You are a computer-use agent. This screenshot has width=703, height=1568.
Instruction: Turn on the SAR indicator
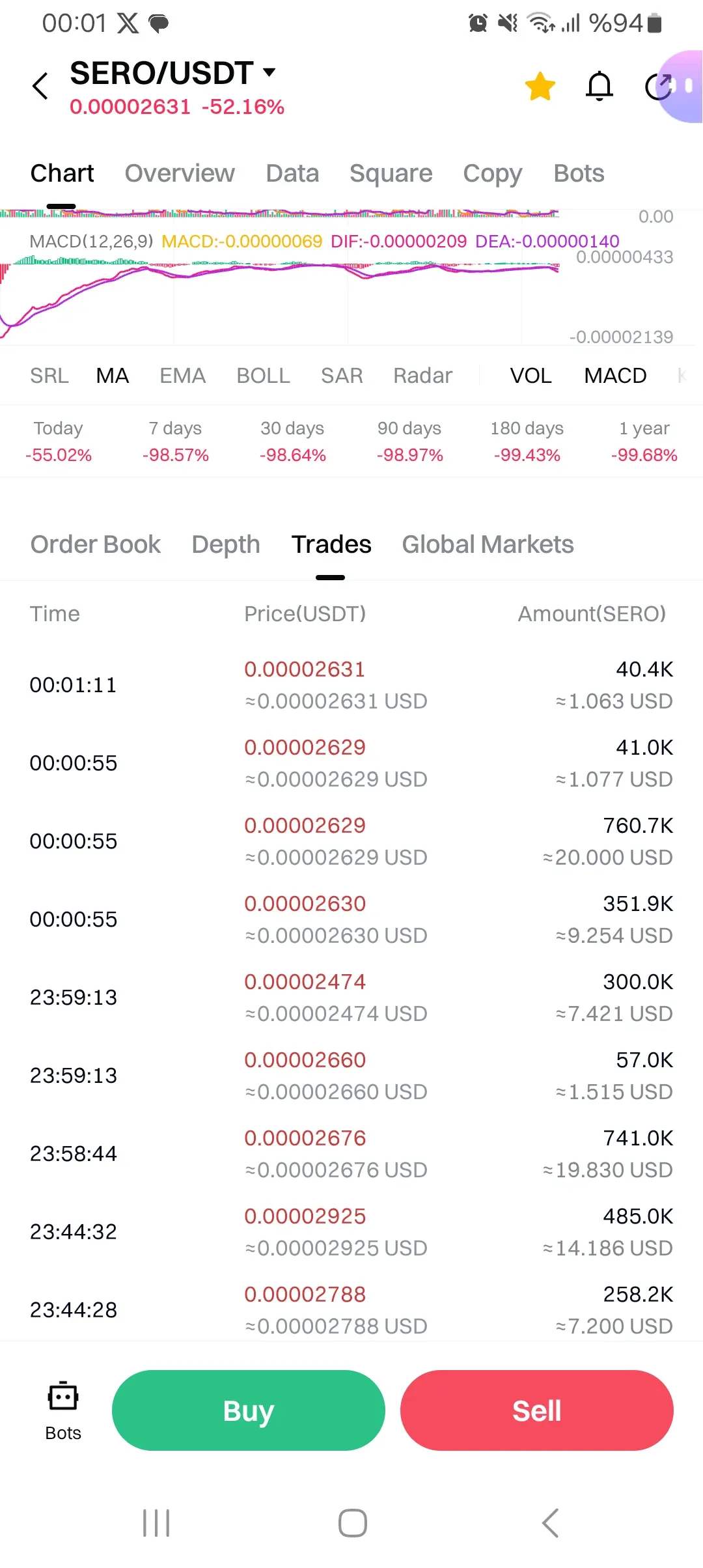pos(342,376)
